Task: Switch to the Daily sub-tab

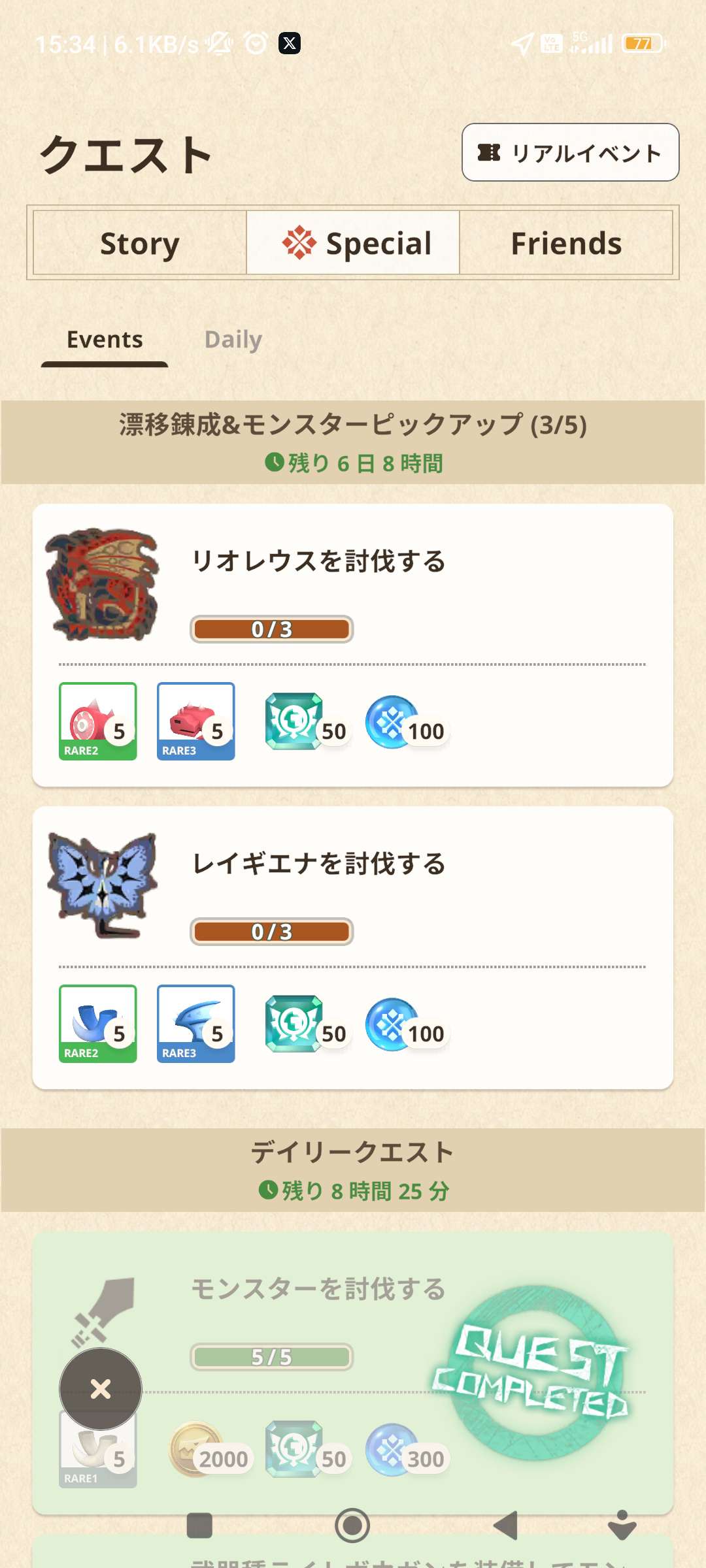Action: pyautogui.click(x=233, y=340)
